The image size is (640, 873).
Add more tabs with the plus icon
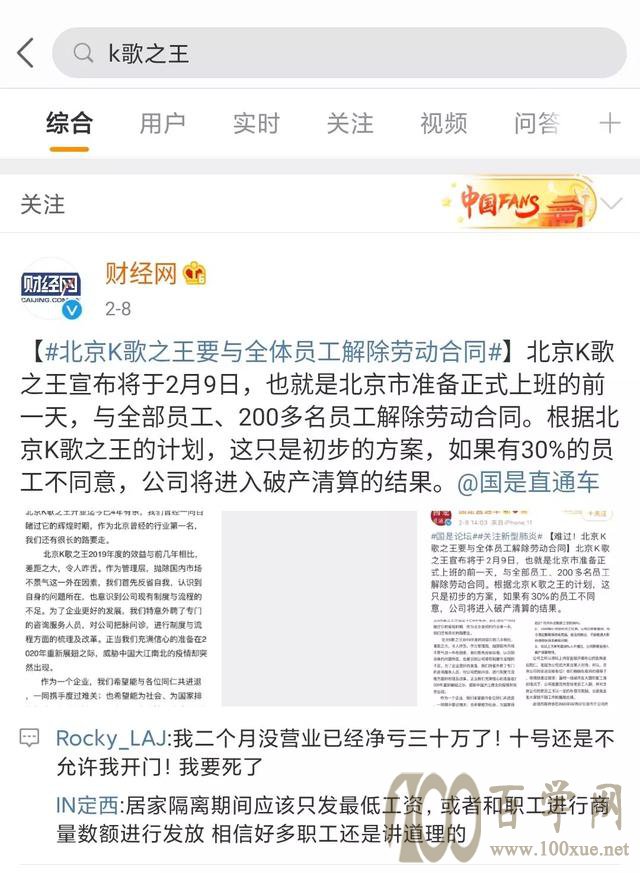[609, 123]
